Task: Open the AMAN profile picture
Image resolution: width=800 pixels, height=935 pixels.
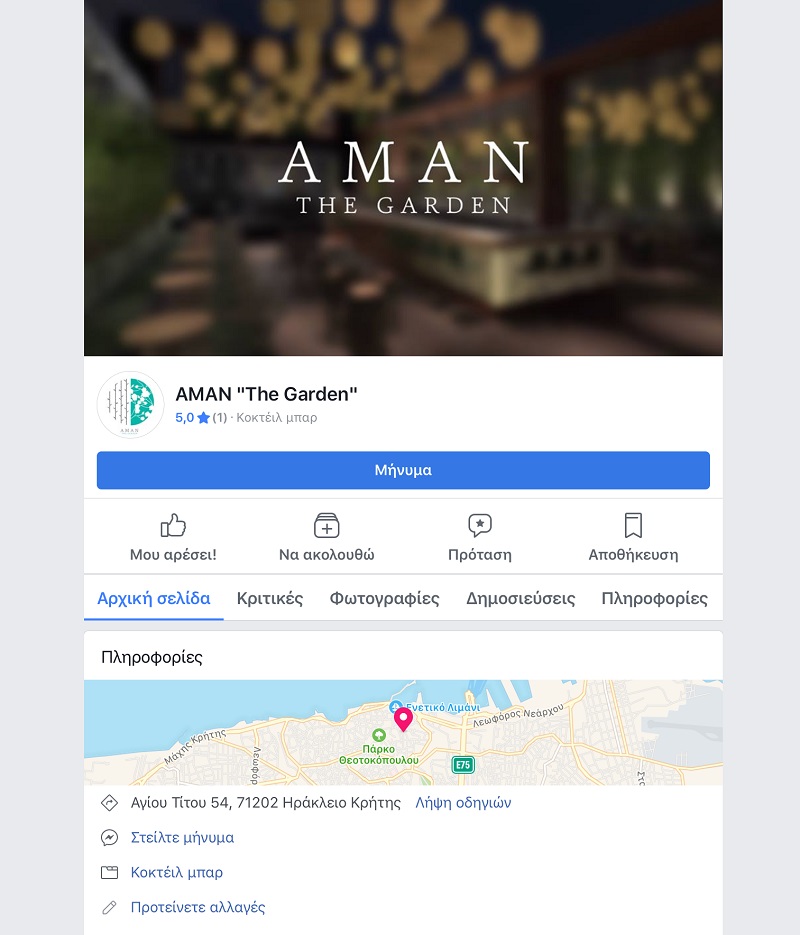Action: (x=131, y=405)
